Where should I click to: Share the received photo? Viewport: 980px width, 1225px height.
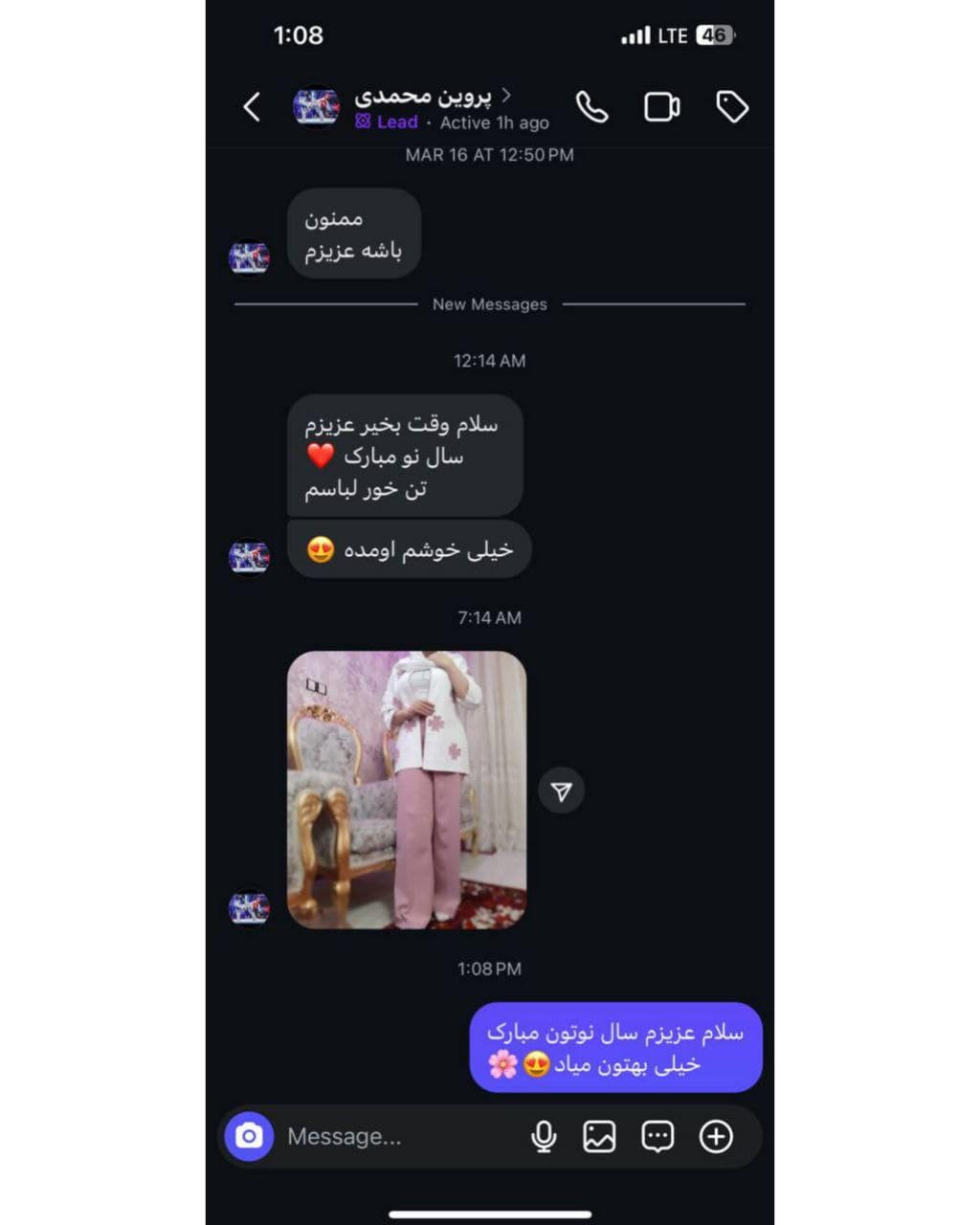click(562, 791)
